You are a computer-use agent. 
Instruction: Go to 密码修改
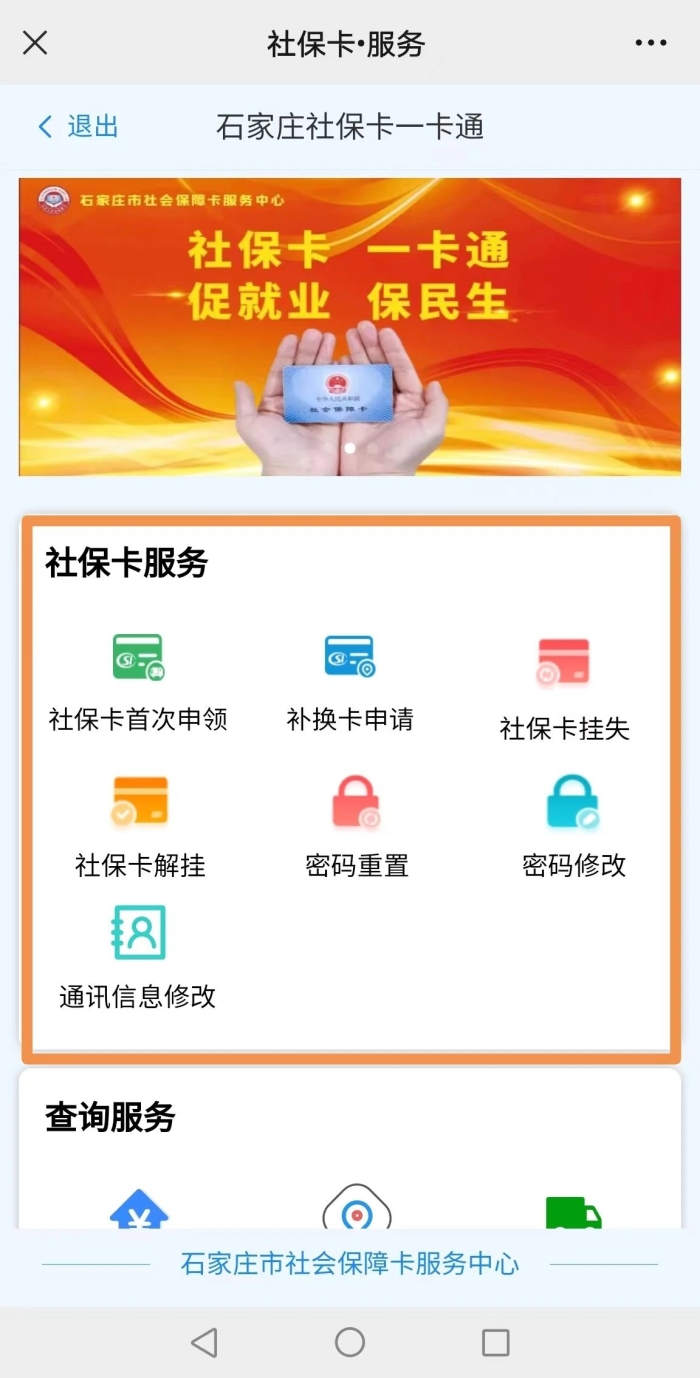click(573, 826)
